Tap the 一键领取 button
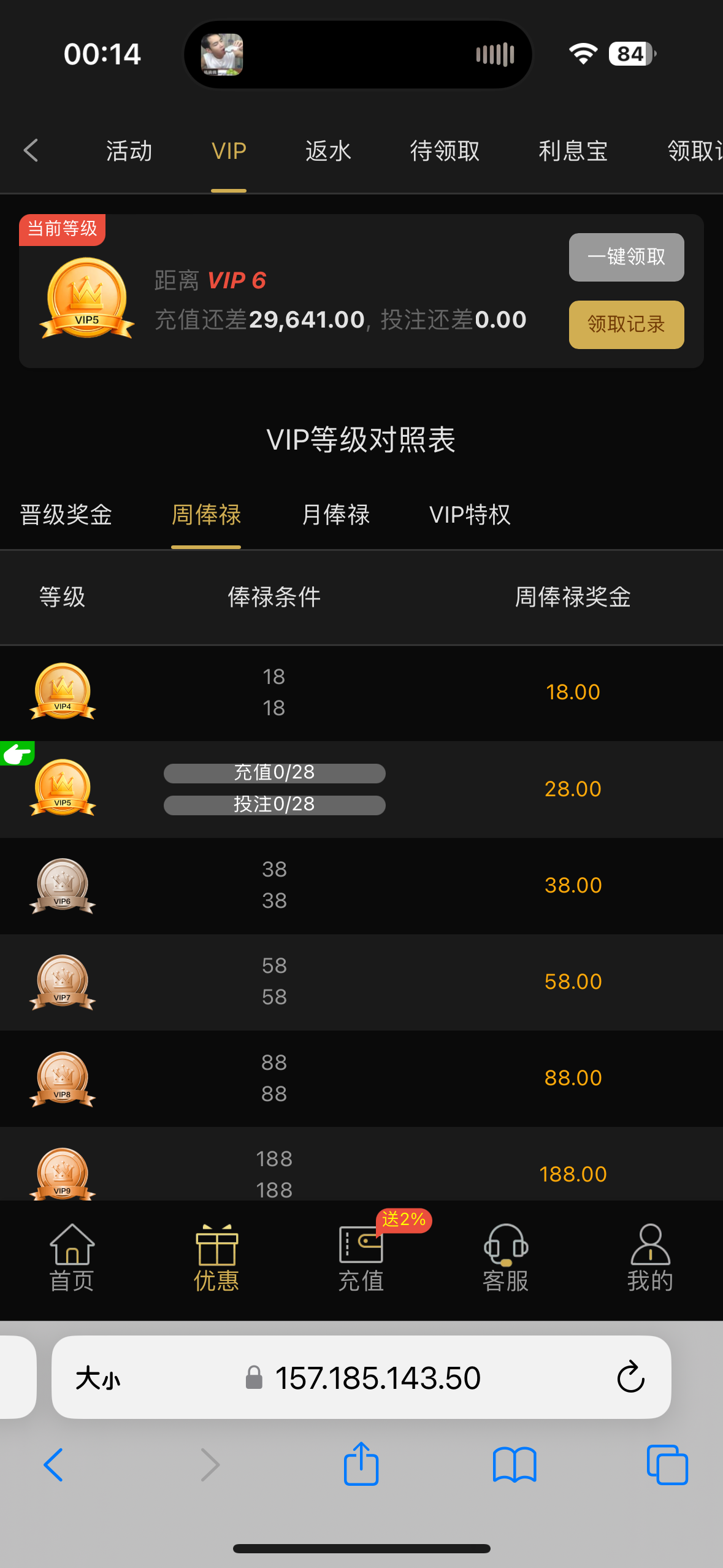 point(626,257)
